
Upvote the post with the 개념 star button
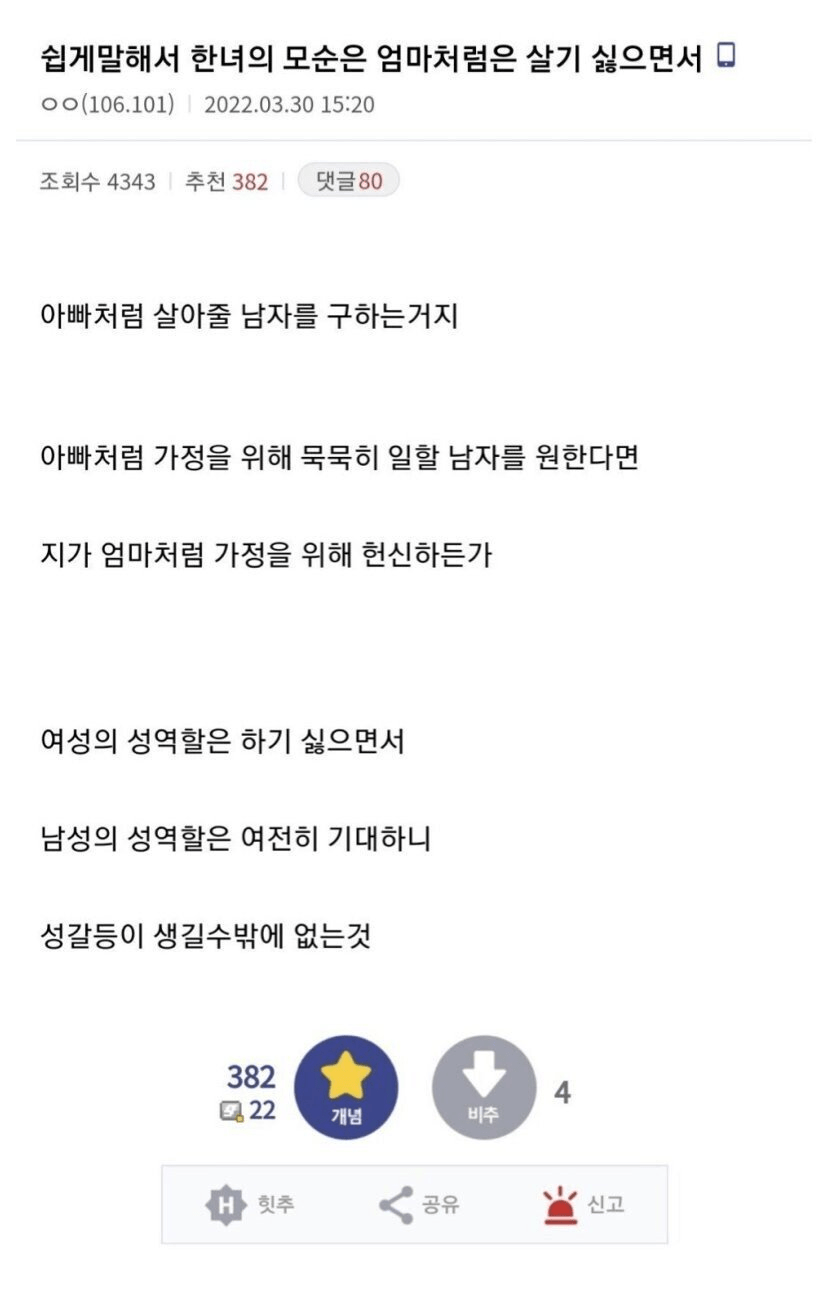(x=346, y=1088)
